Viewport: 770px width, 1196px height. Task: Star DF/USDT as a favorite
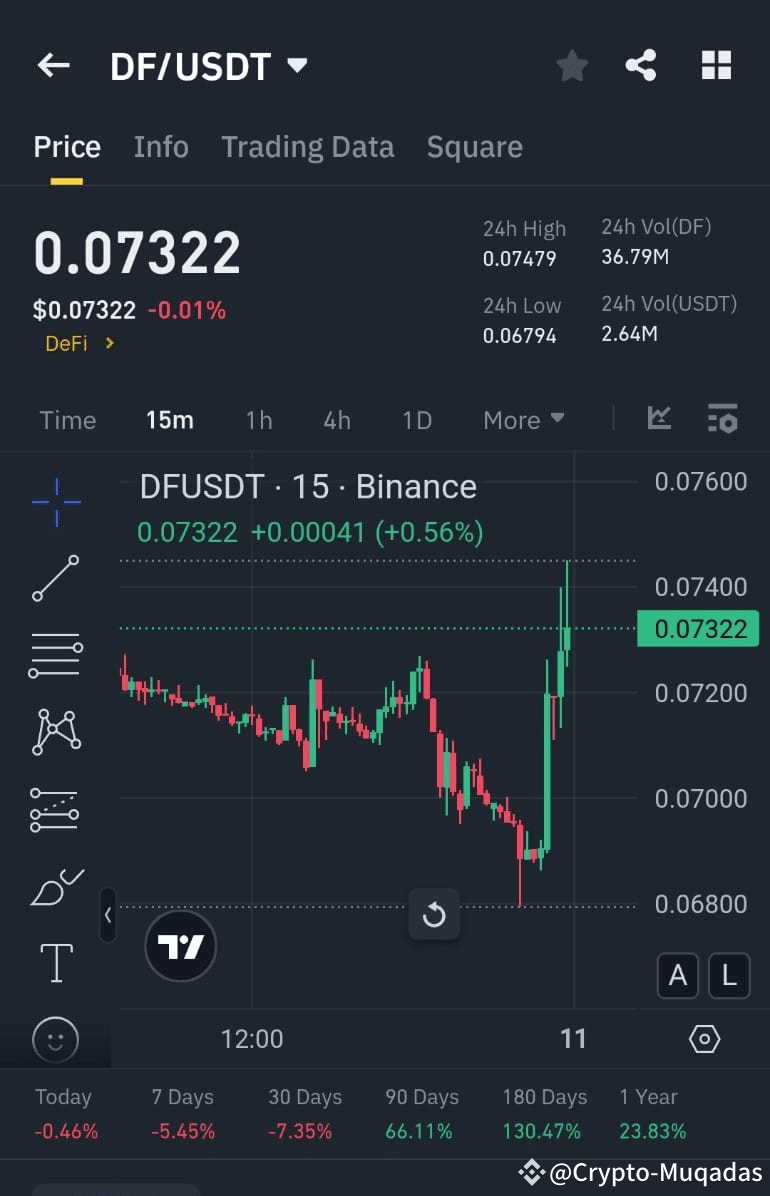571,65
